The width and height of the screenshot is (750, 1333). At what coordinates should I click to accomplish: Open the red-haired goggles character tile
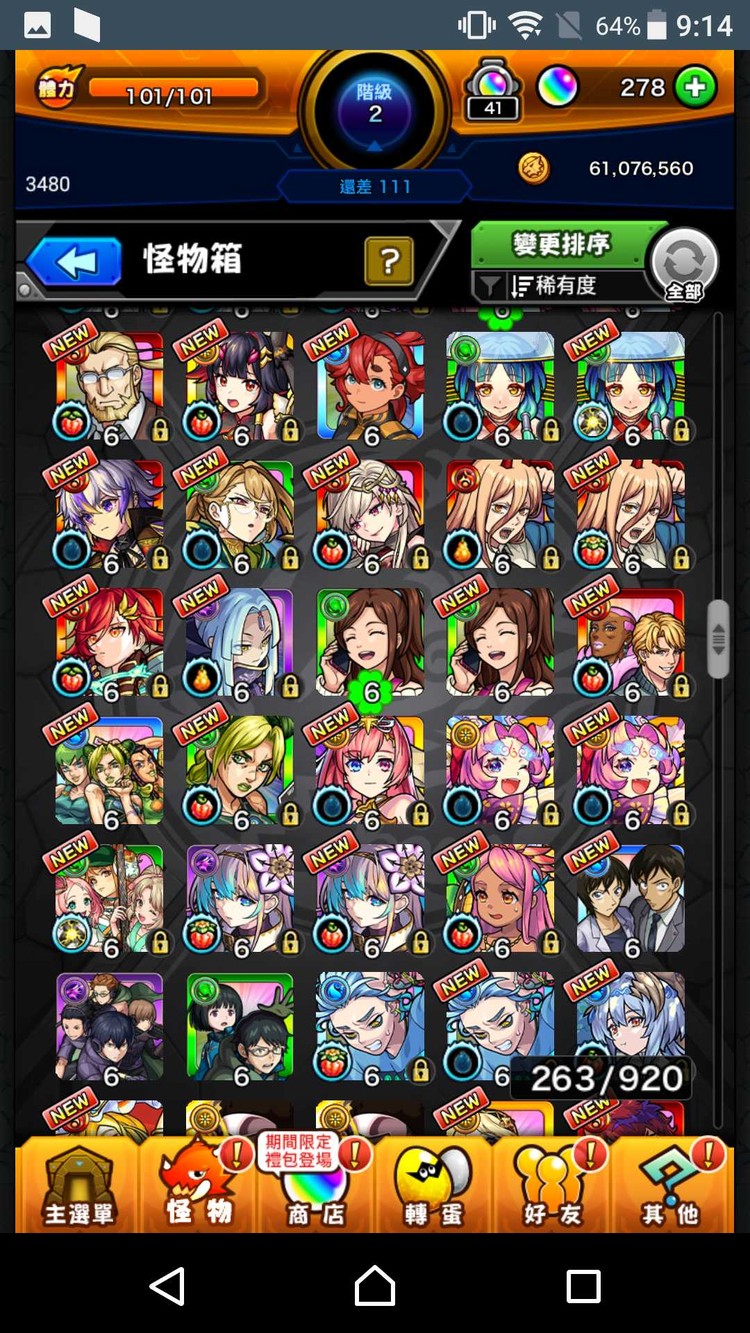click(370, 387)
